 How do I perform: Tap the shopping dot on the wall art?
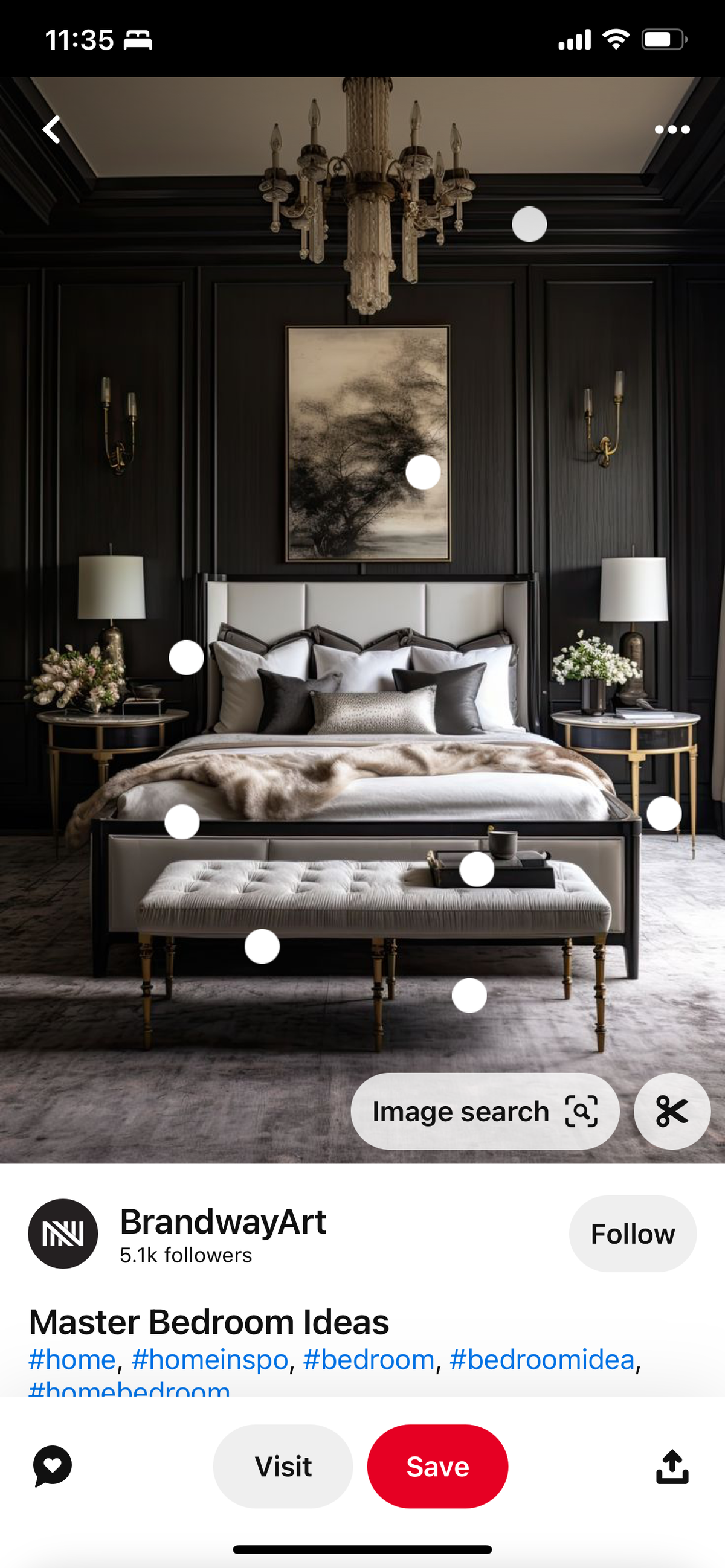click(x=424, y=472)
